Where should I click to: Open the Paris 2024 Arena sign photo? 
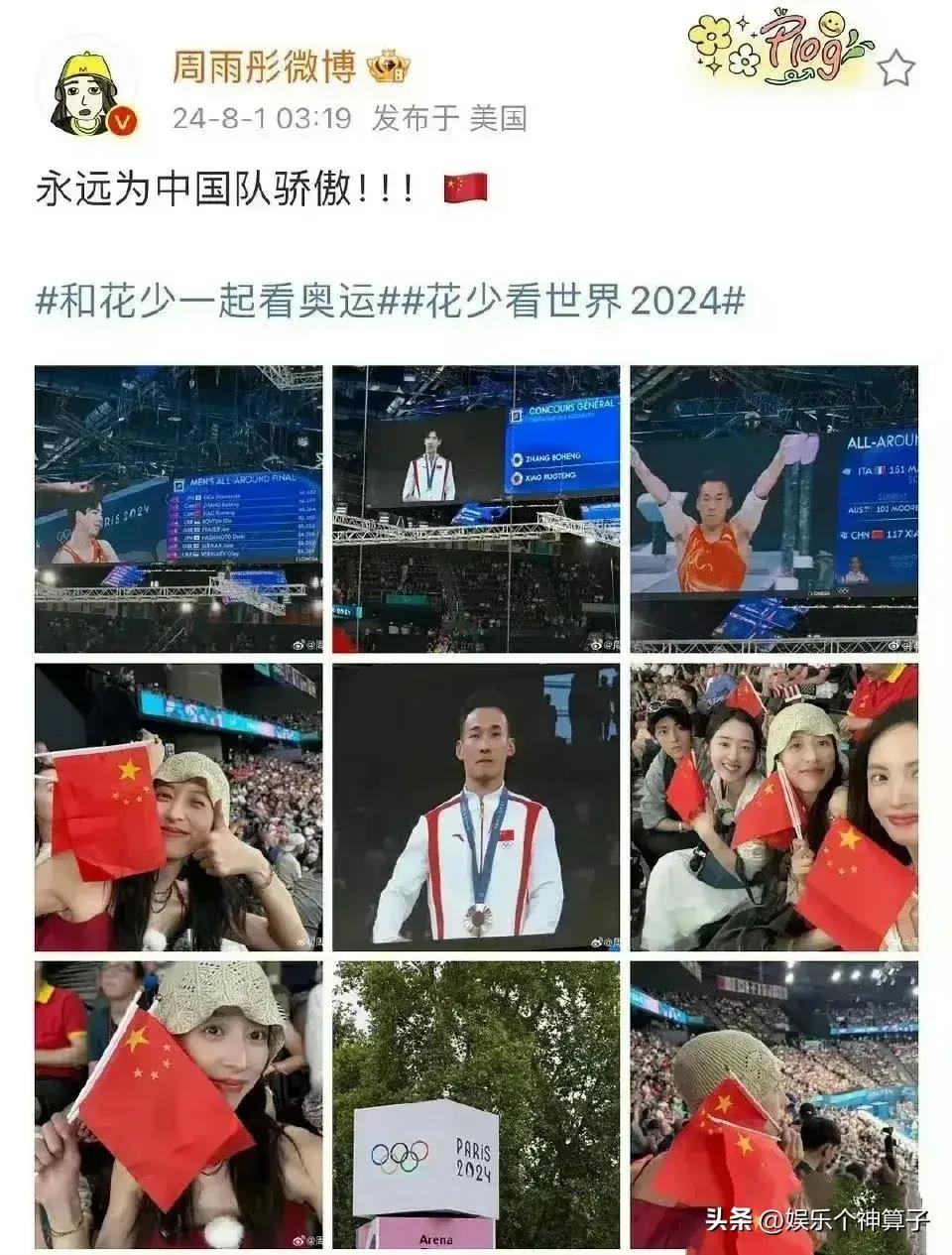(476, 1103)
